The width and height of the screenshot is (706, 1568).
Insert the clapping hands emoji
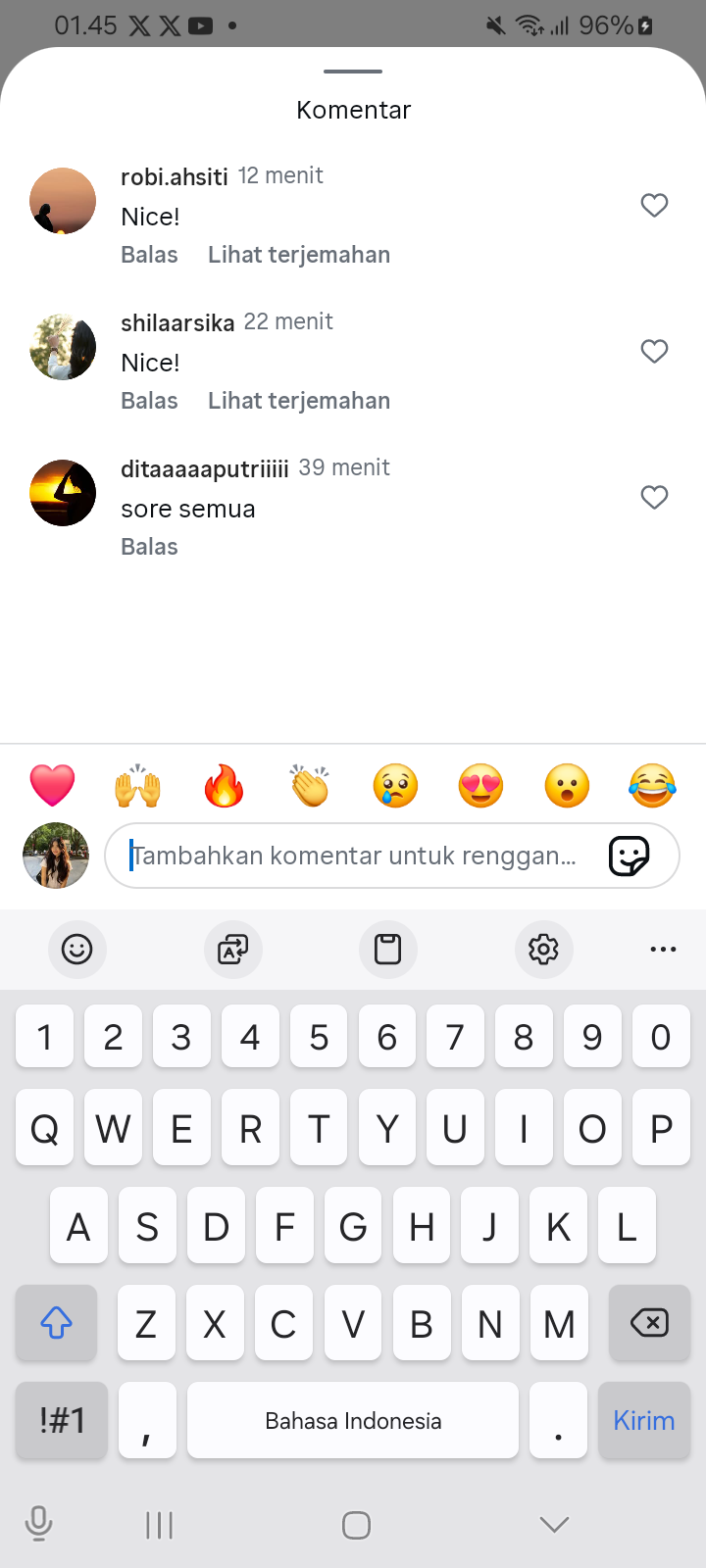[310, 786]
